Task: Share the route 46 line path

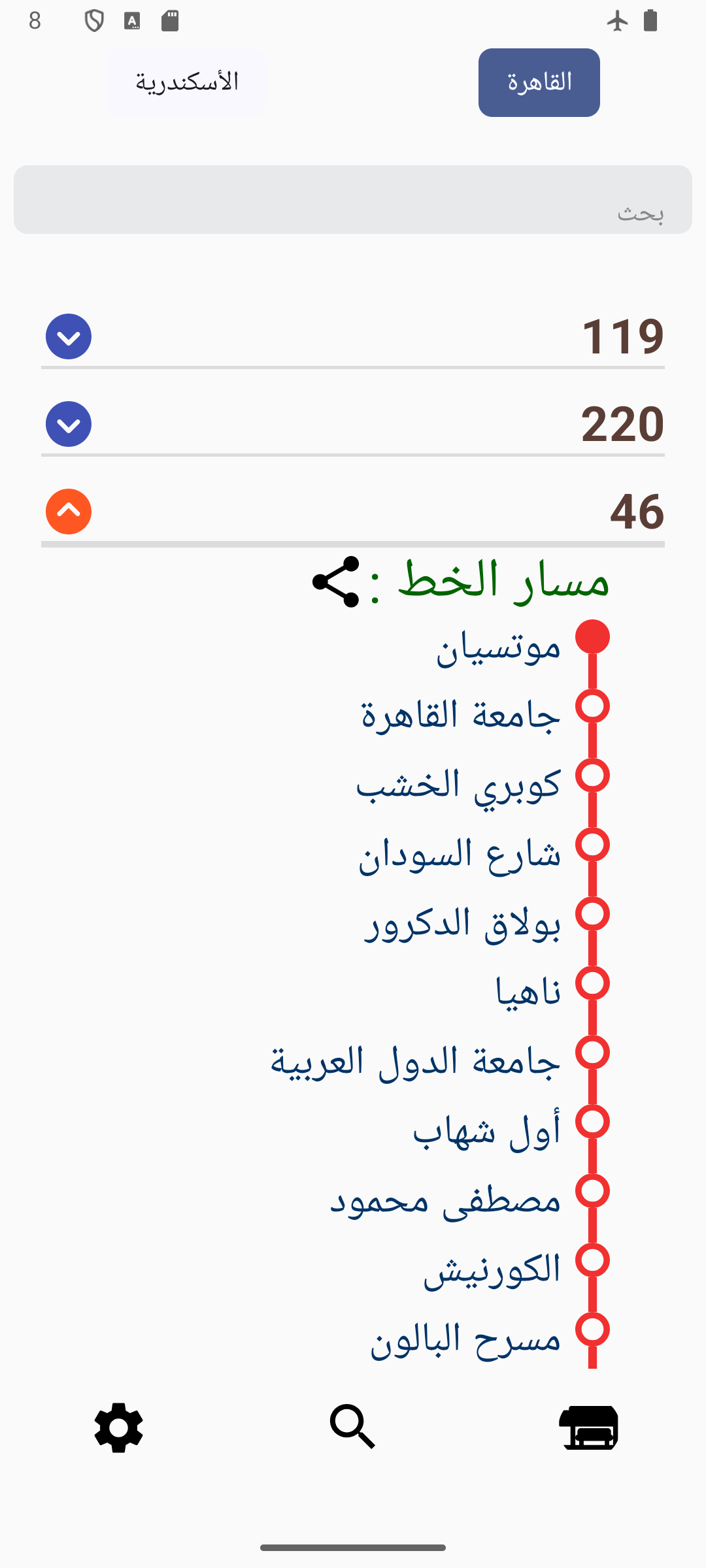Action: click(336, 581)
